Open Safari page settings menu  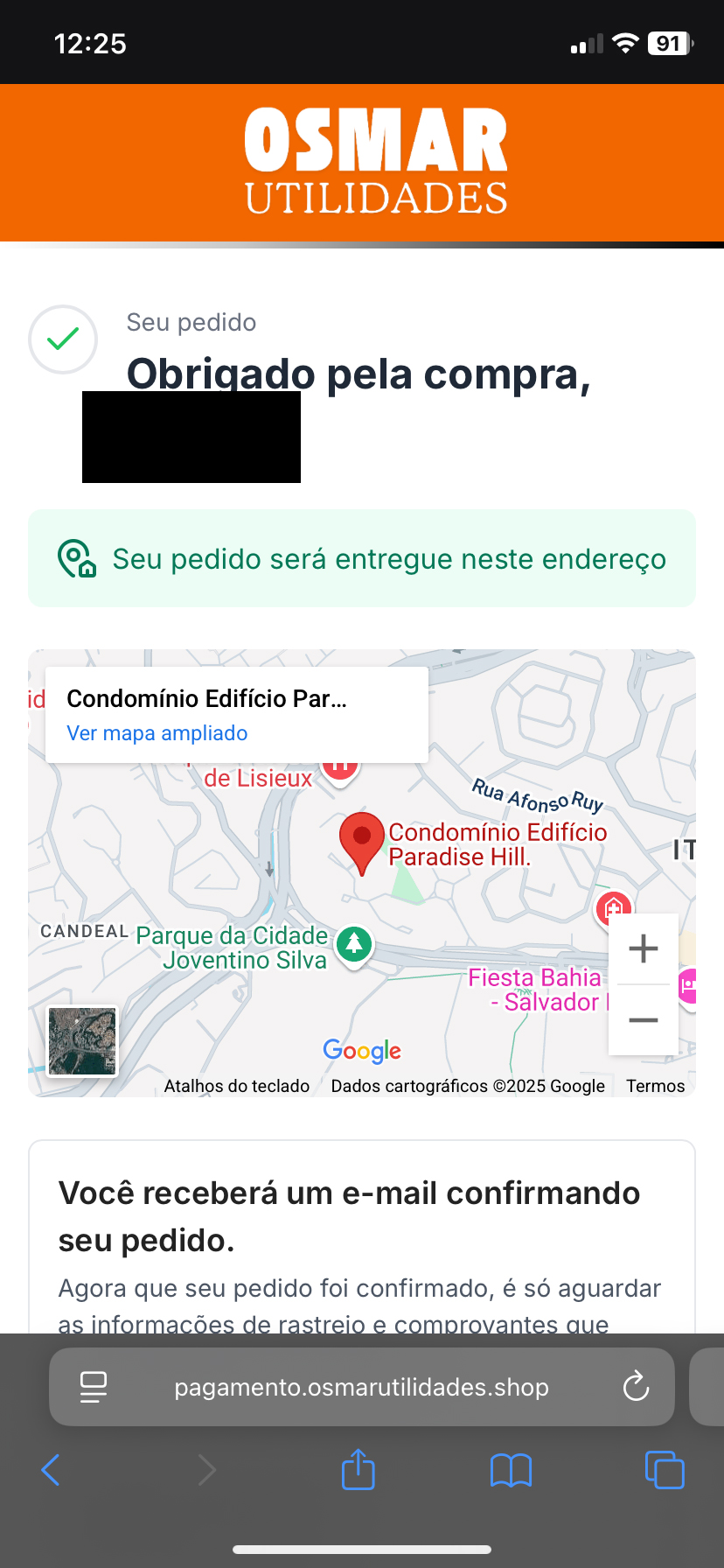pyautogui.click(x=94, y=1387)
